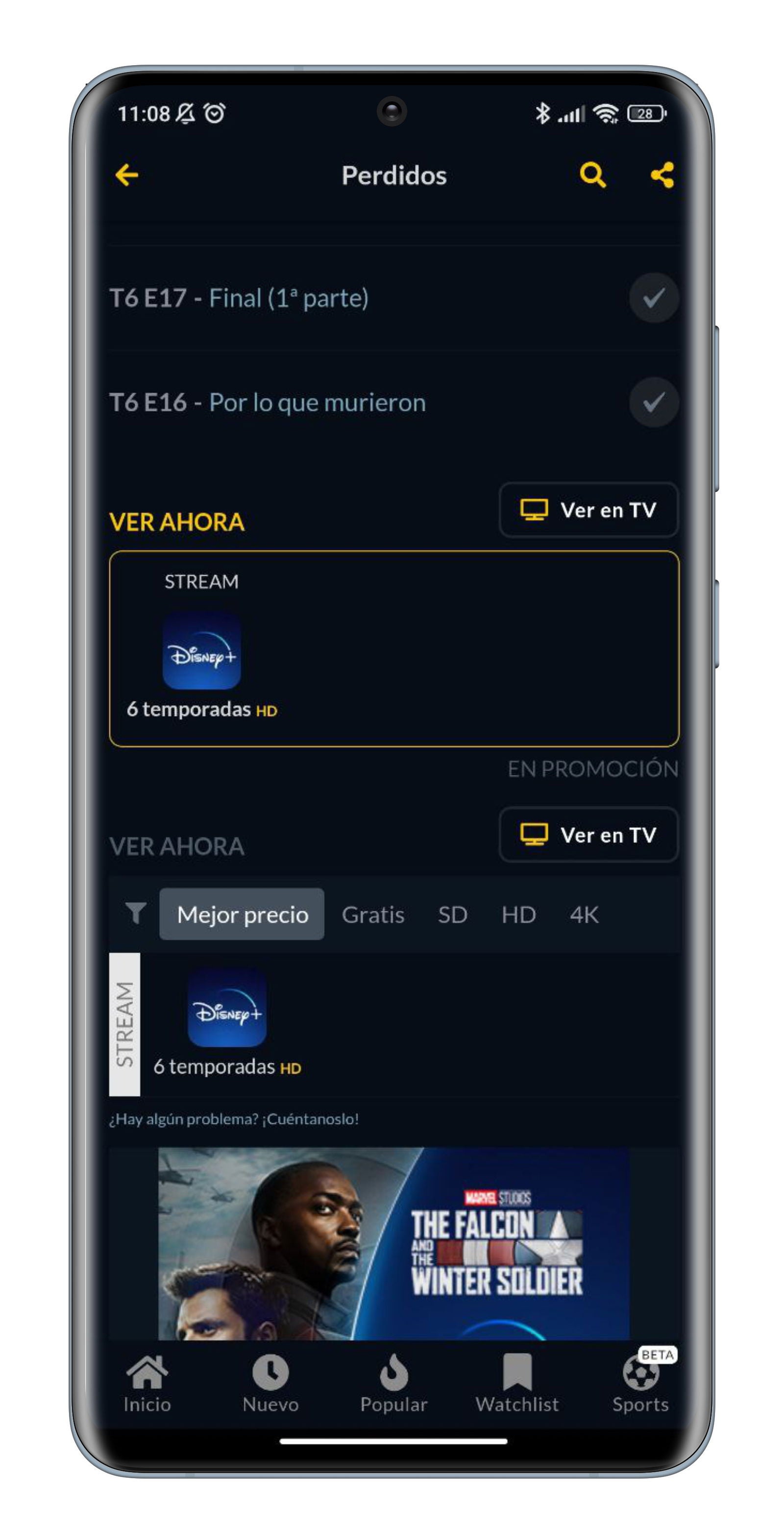Tap the Ver en TV button above the promoted stream box
This screenshot has width=784, height=1534.
[x=588, y=510]
